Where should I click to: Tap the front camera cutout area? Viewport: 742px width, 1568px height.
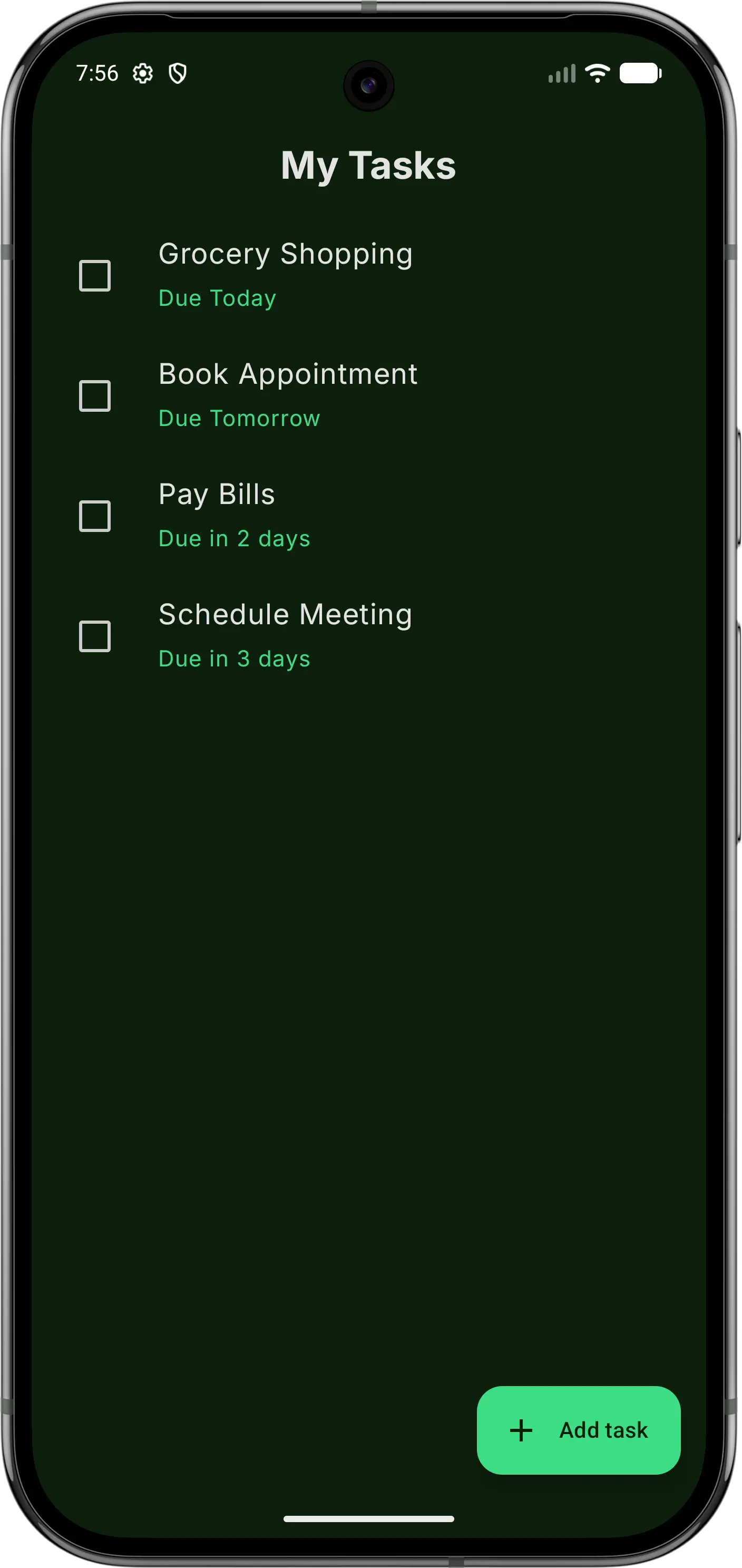pos(368,85)
